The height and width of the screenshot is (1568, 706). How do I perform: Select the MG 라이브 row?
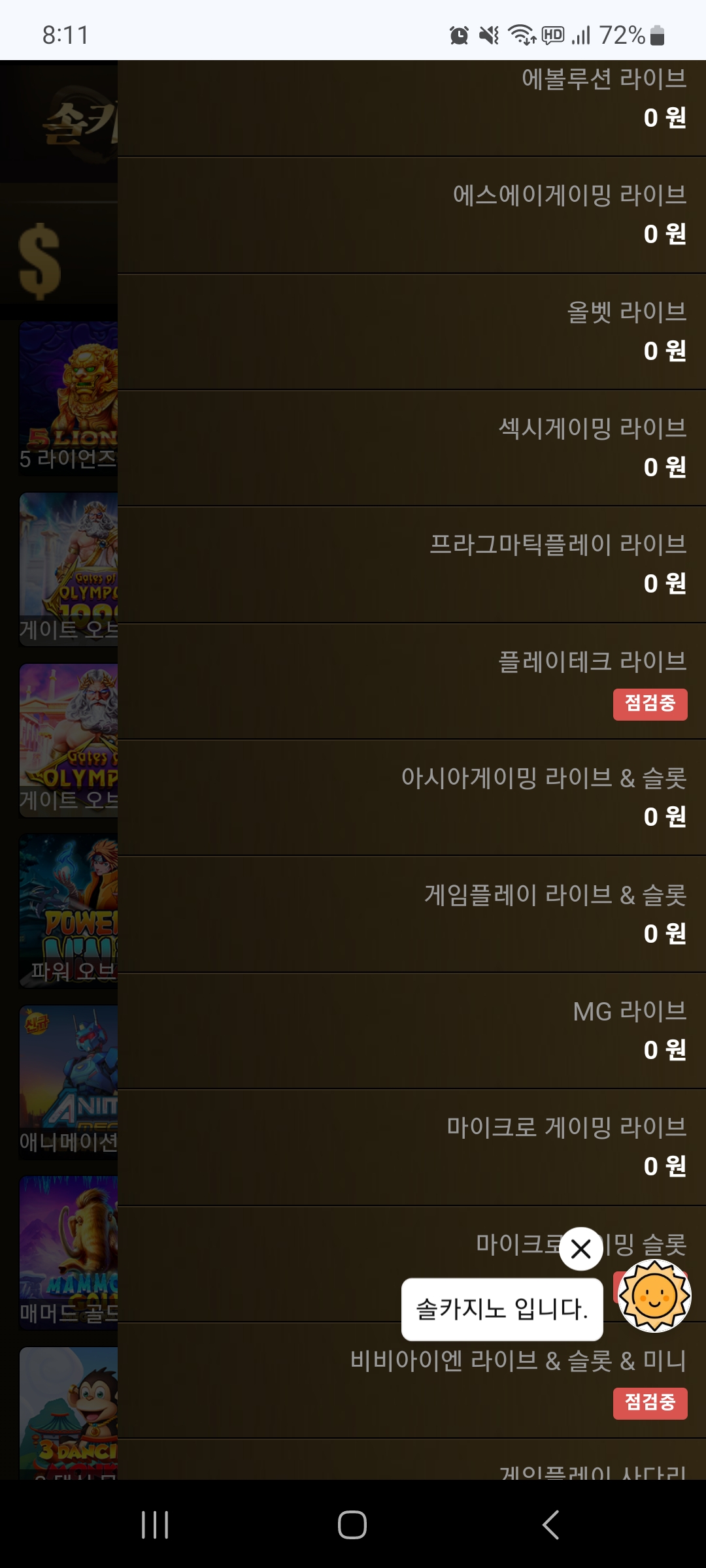[x=412, y=1031]
